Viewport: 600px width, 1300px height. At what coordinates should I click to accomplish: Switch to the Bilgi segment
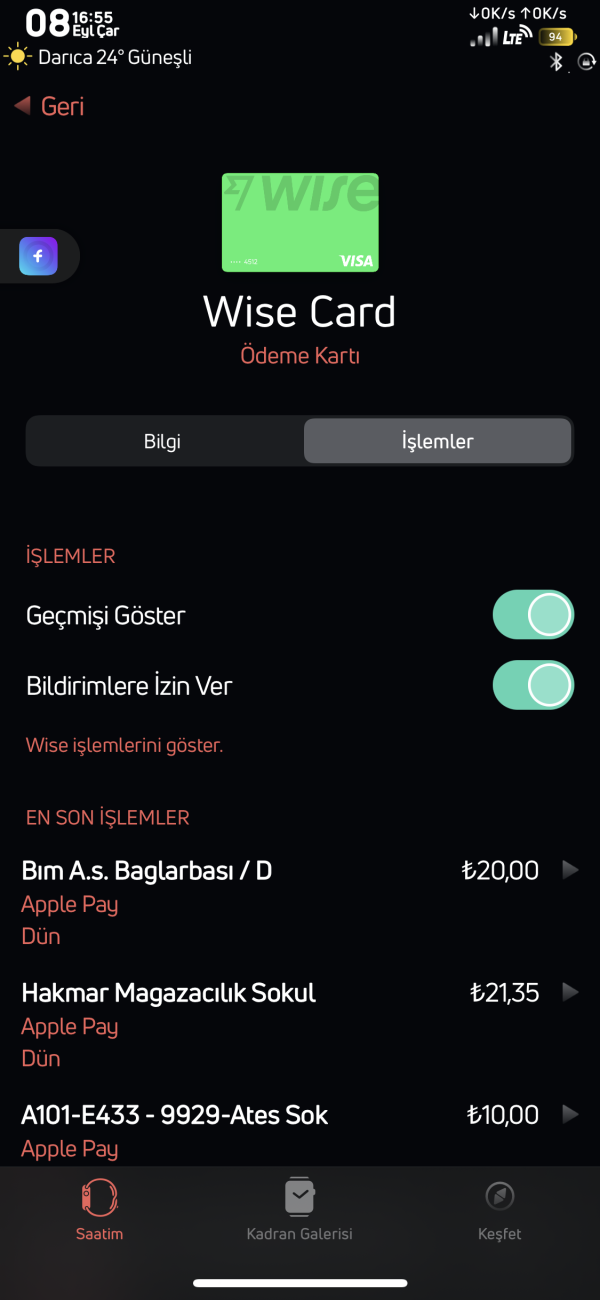point(163,441)
